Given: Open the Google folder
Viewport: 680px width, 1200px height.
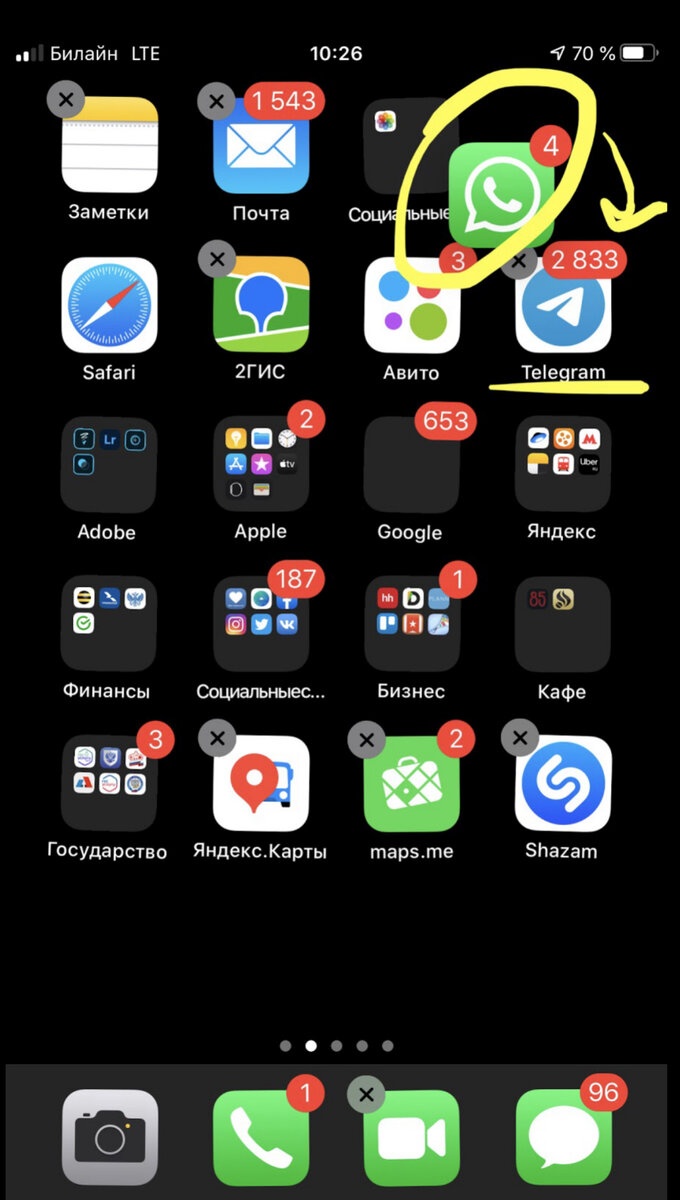Looking at the screenshot, I should (x=412, y=465).
